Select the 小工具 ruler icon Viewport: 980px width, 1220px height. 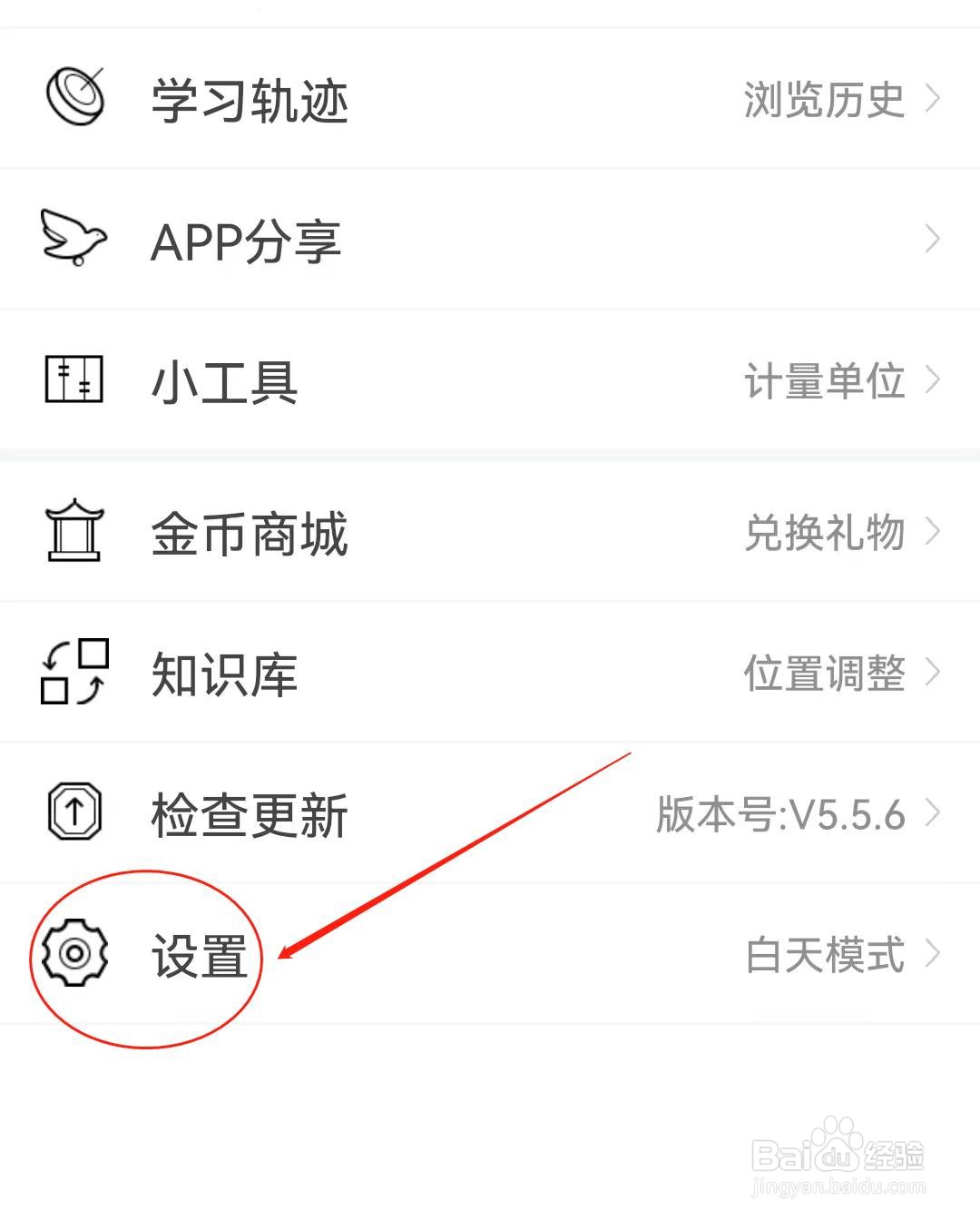(73, 380)
